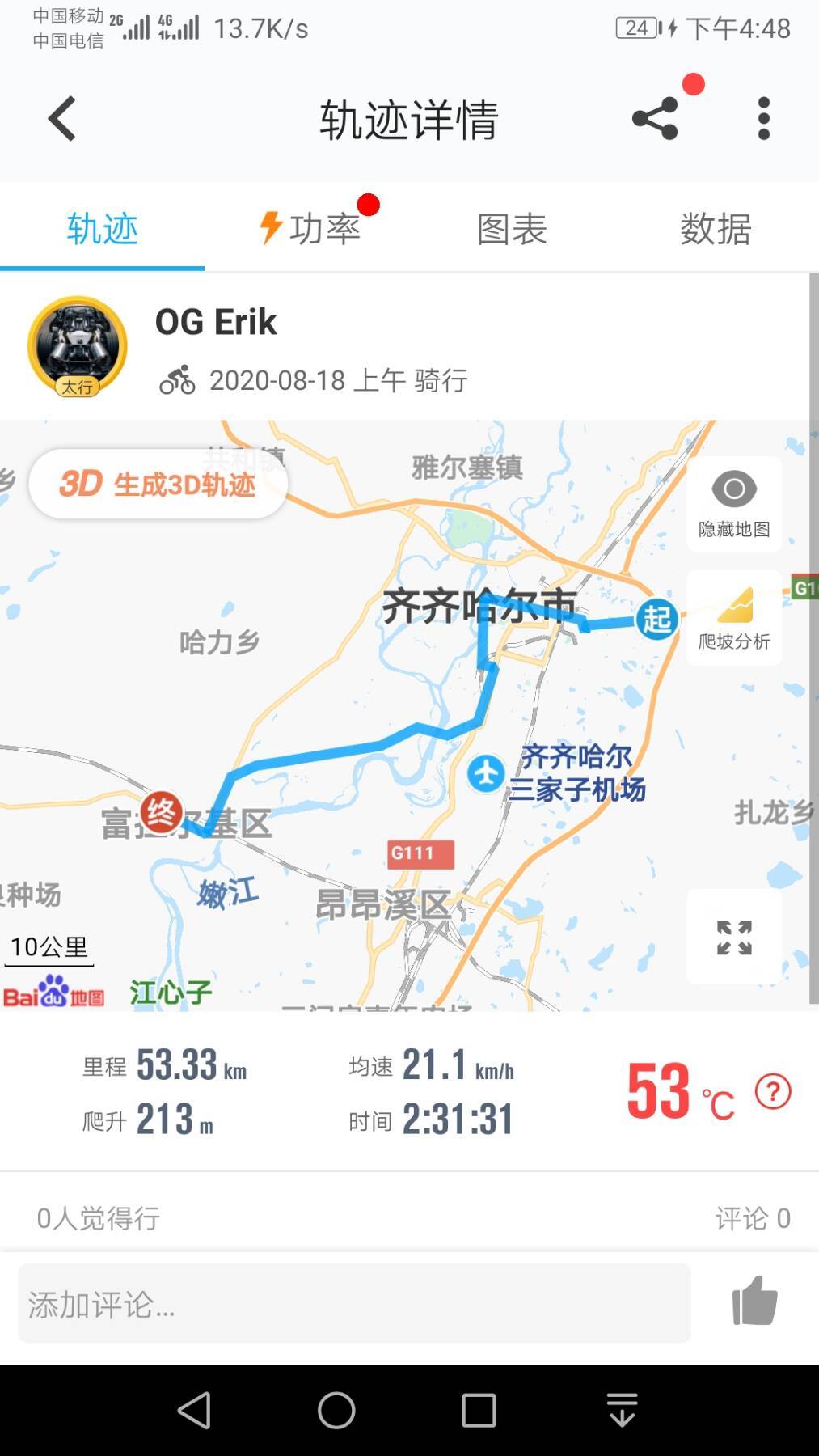The height and width of the screenshot is (1456, 819).
Task: Tap the temperature help question mark
Action: [x=773, y=1091]
